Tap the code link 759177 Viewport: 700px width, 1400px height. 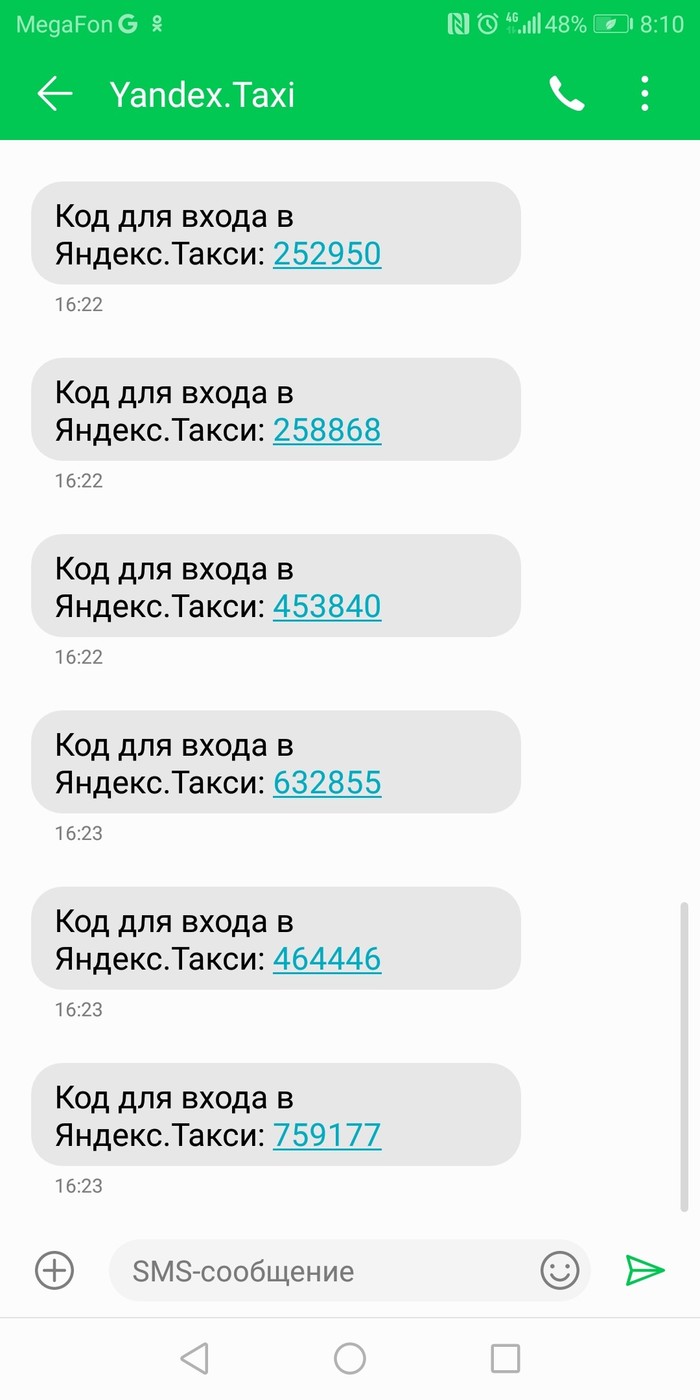coord(327,1135)
